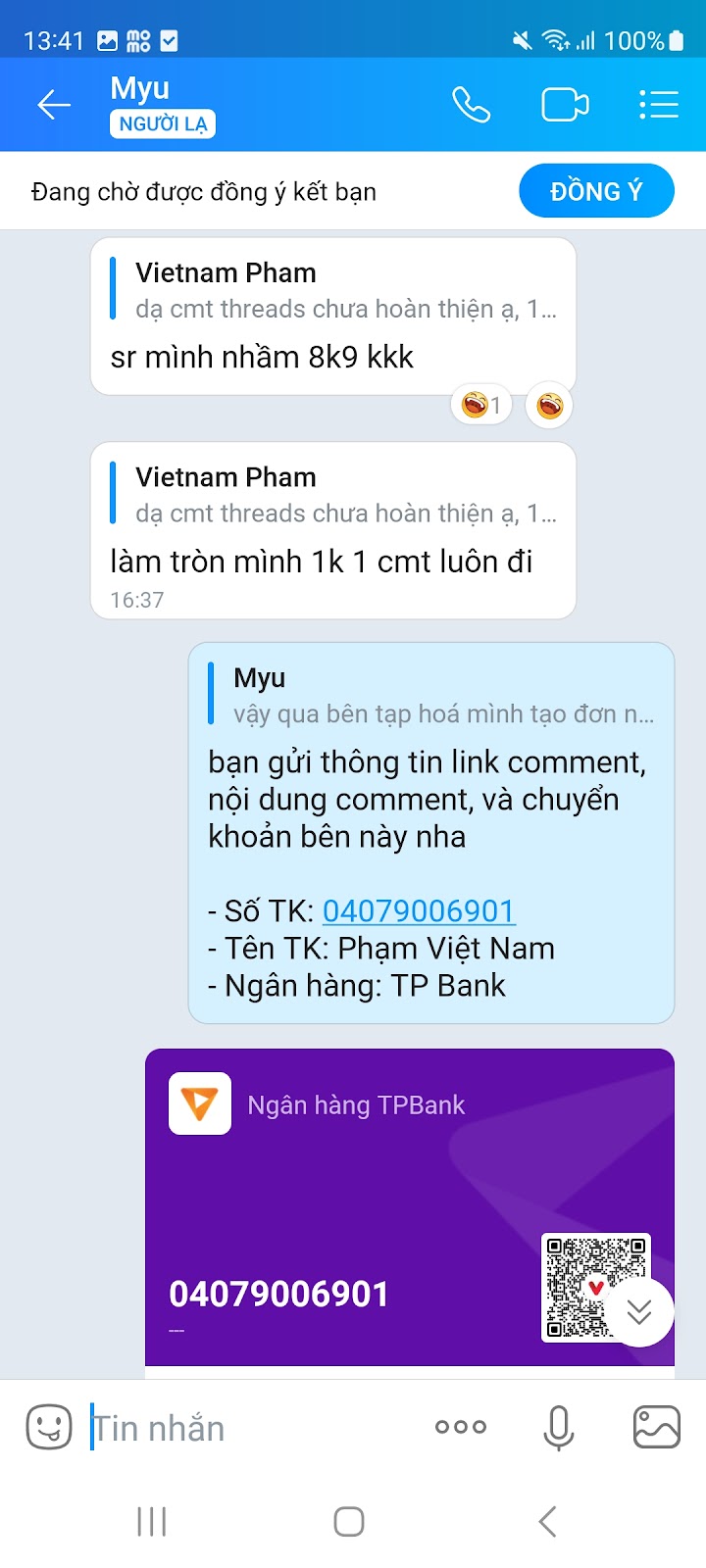The height and width of the screenshot is (1568, 706).
Task: Focus the Tin nhắn message field
Action: coord(245,1429)
